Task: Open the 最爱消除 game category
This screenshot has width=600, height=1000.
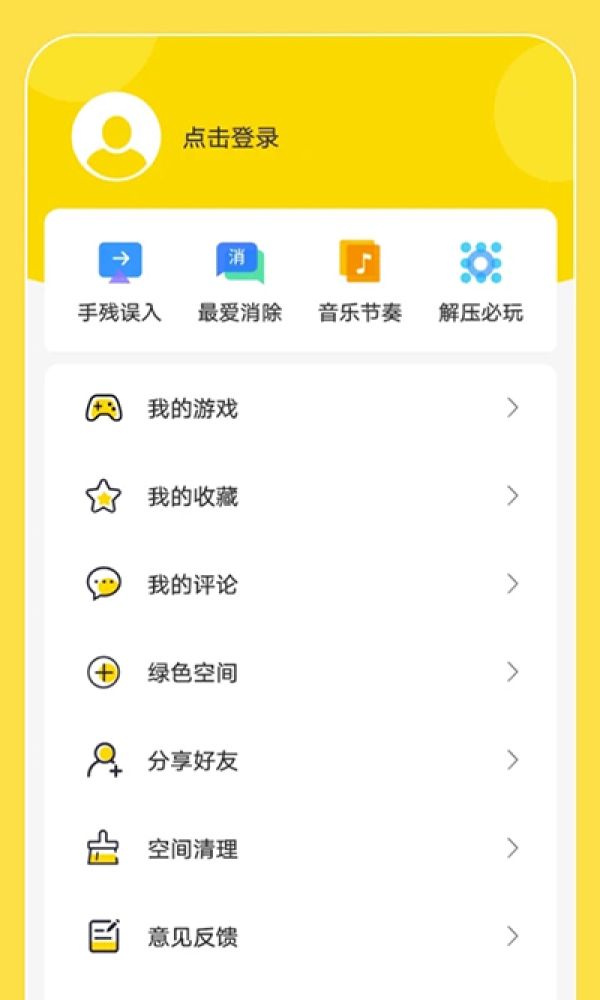Action: [240, 282]
